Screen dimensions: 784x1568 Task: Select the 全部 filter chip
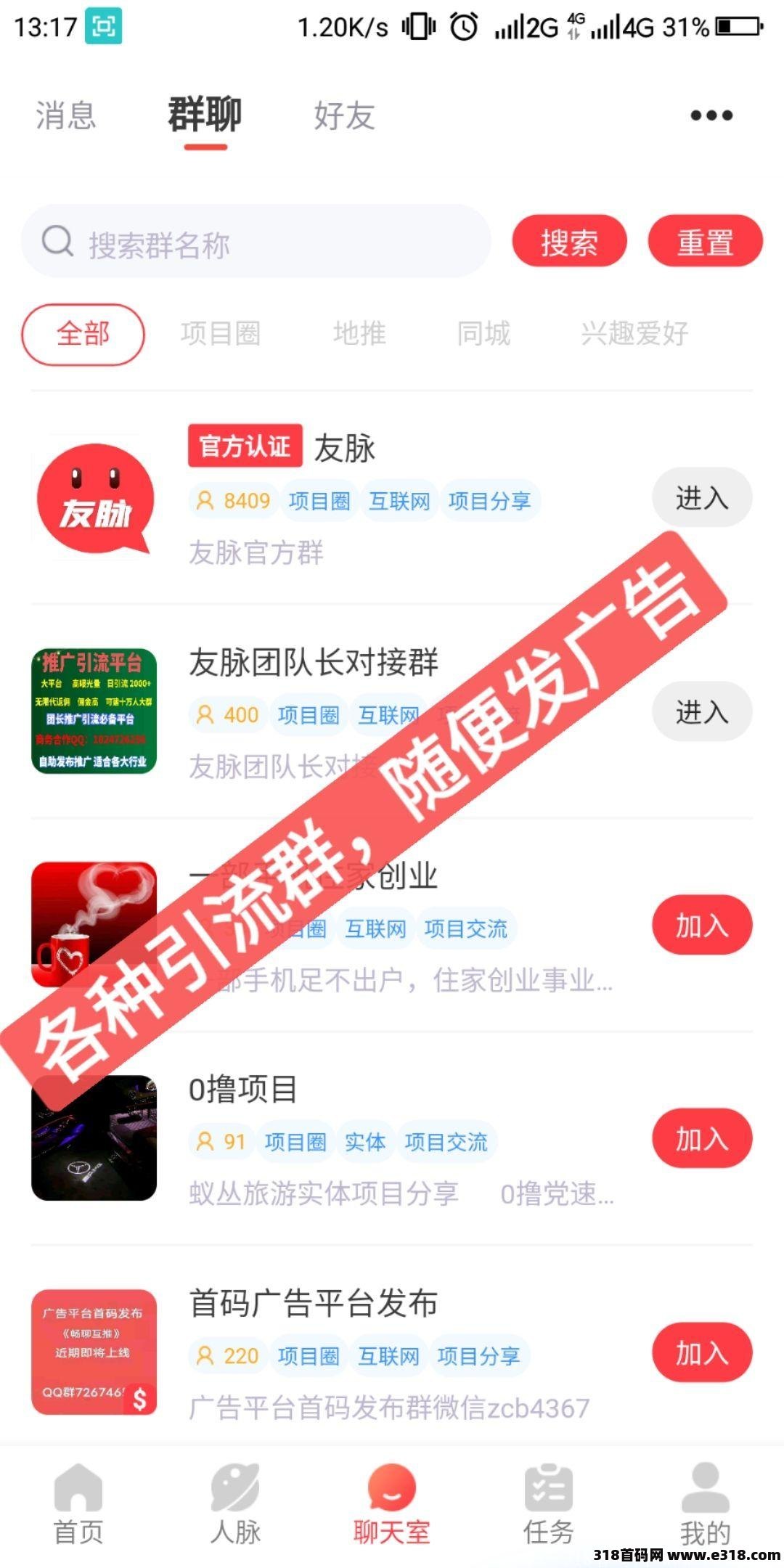83,334
